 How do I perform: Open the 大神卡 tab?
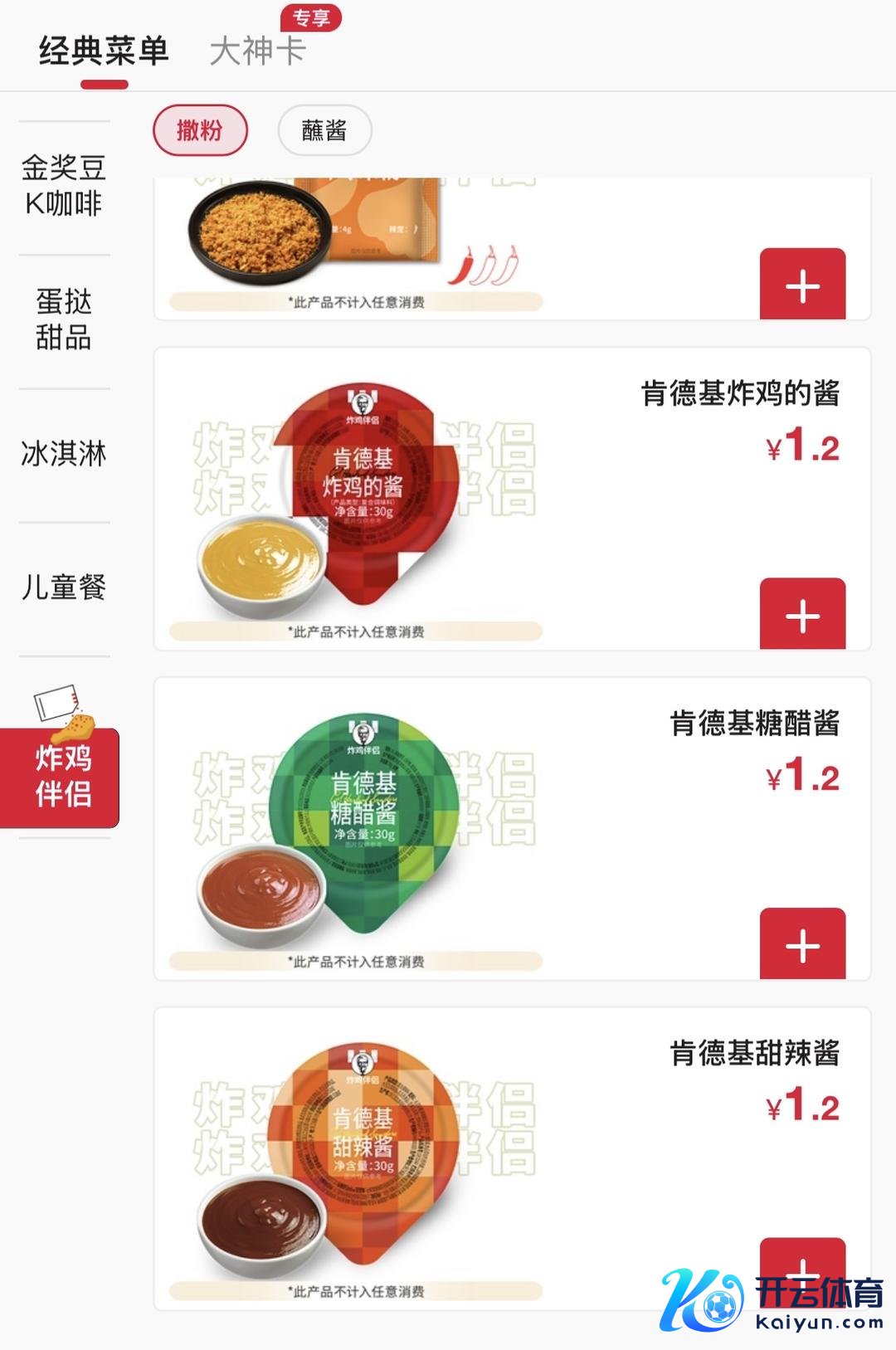click(258, 51)
